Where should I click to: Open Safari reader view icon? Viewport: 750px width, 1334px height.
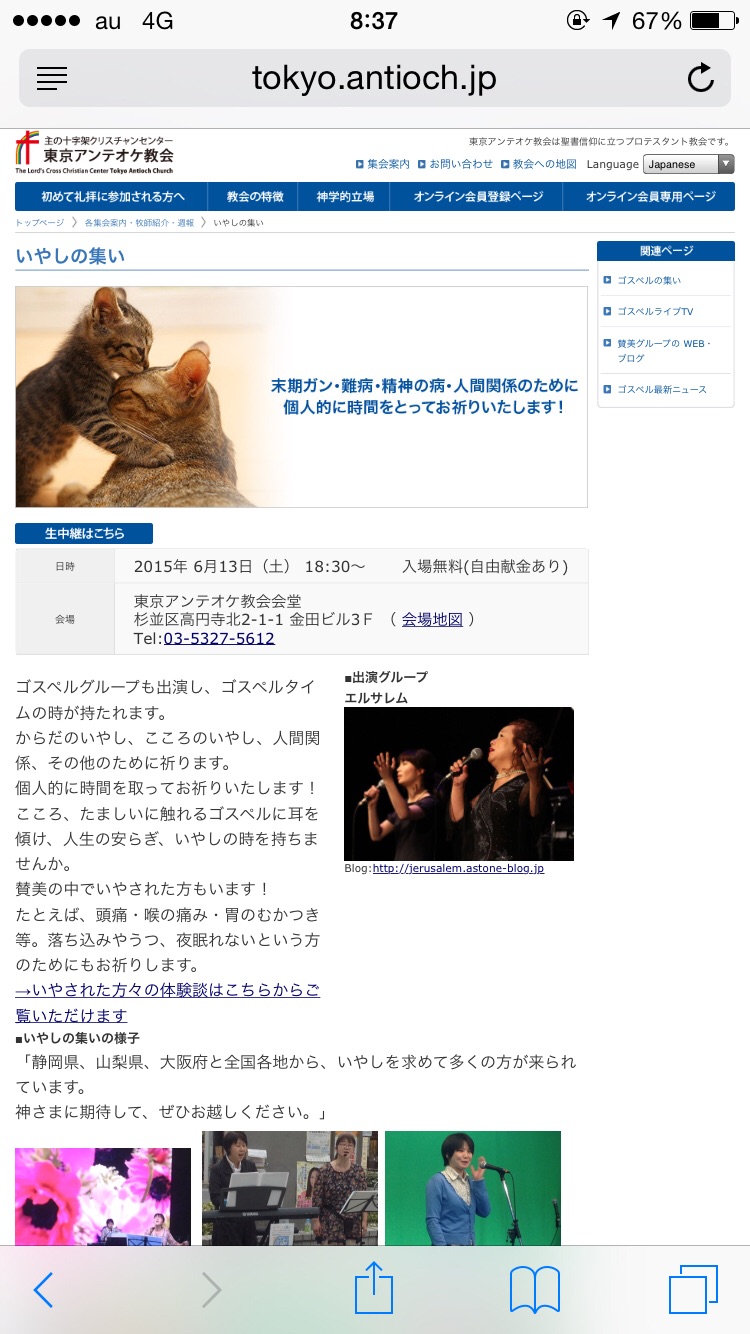[x=51, y=78]
